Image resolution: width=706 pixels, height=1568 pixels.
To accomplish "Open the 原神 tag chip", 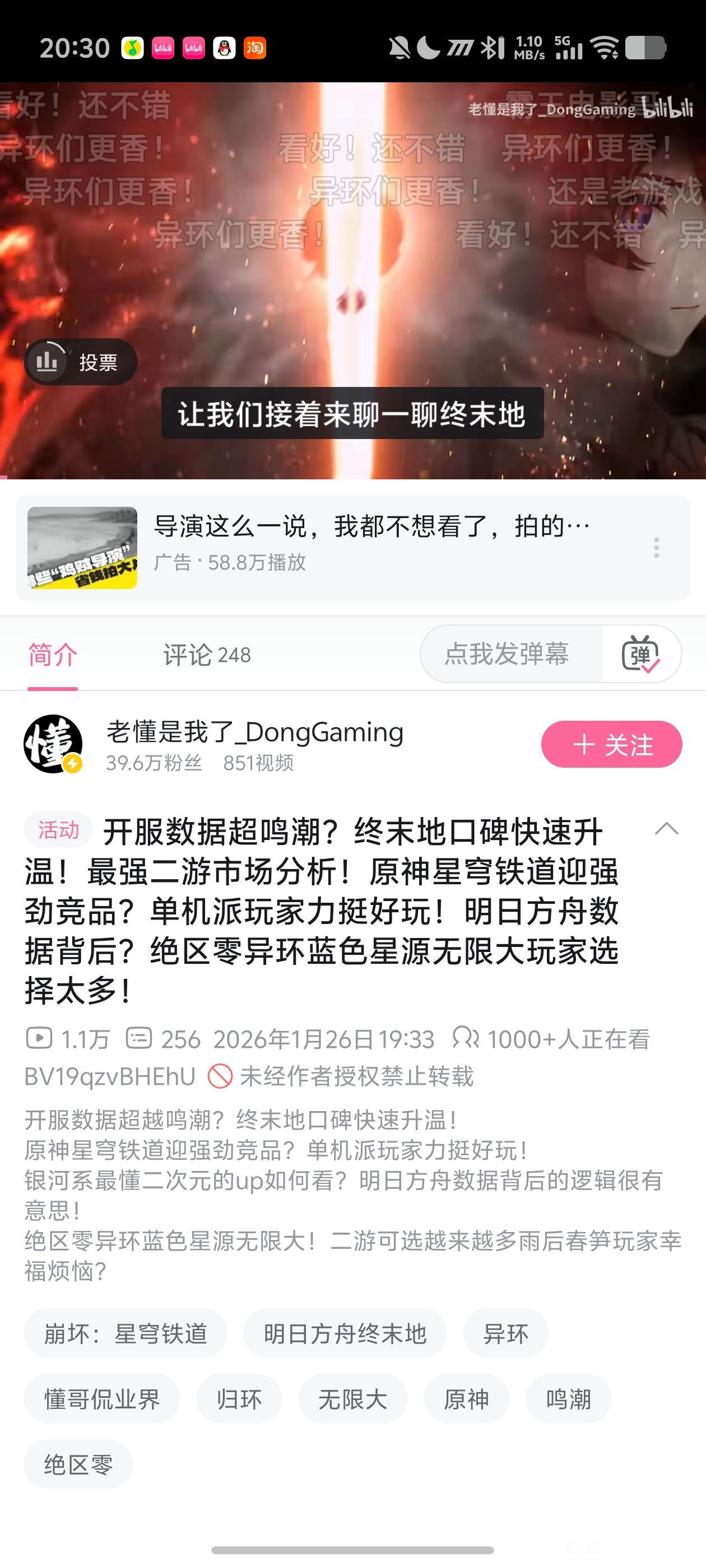I will tap(466, 1399).
